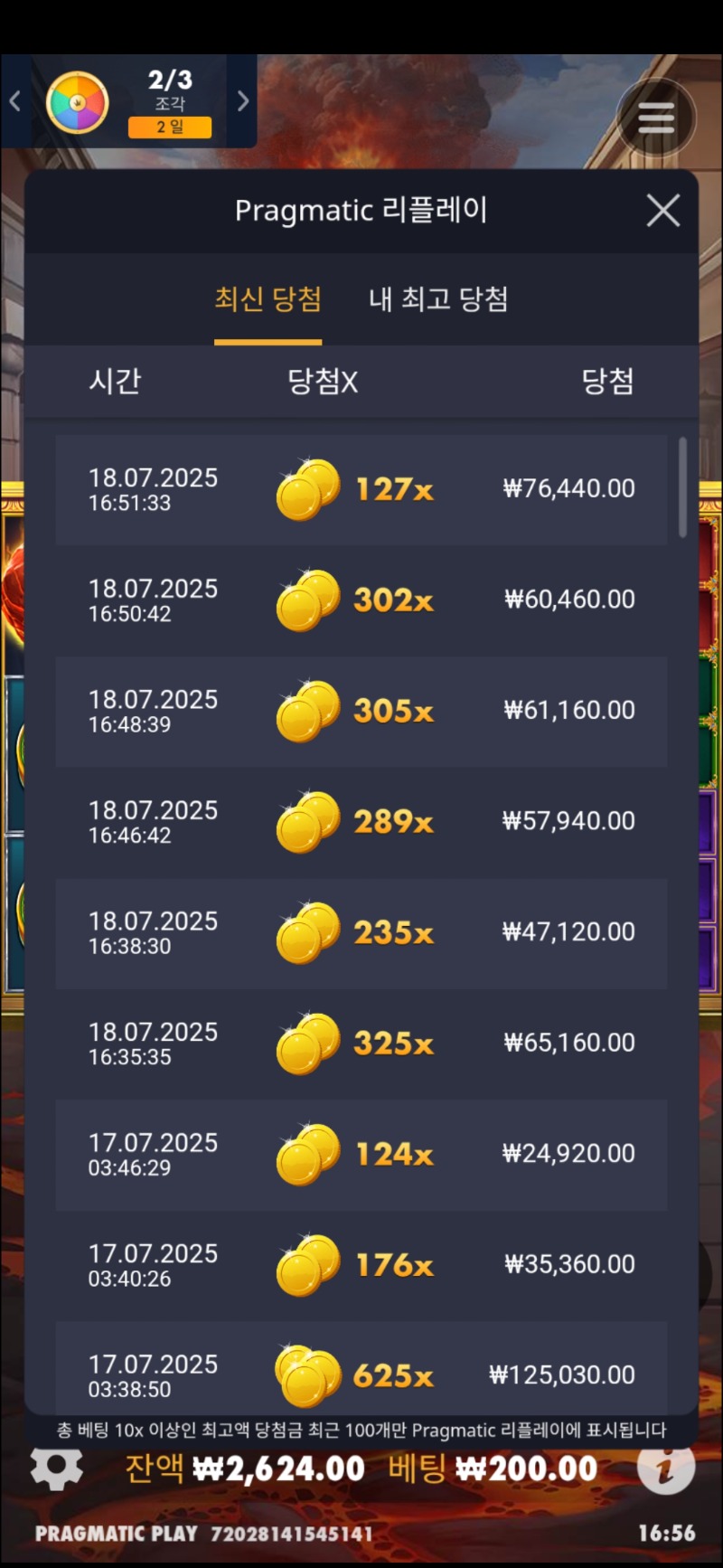Open the replay for the 124x win
Screen dimensions: 723x1568
pyautogui.click(x=361, y=1155)
